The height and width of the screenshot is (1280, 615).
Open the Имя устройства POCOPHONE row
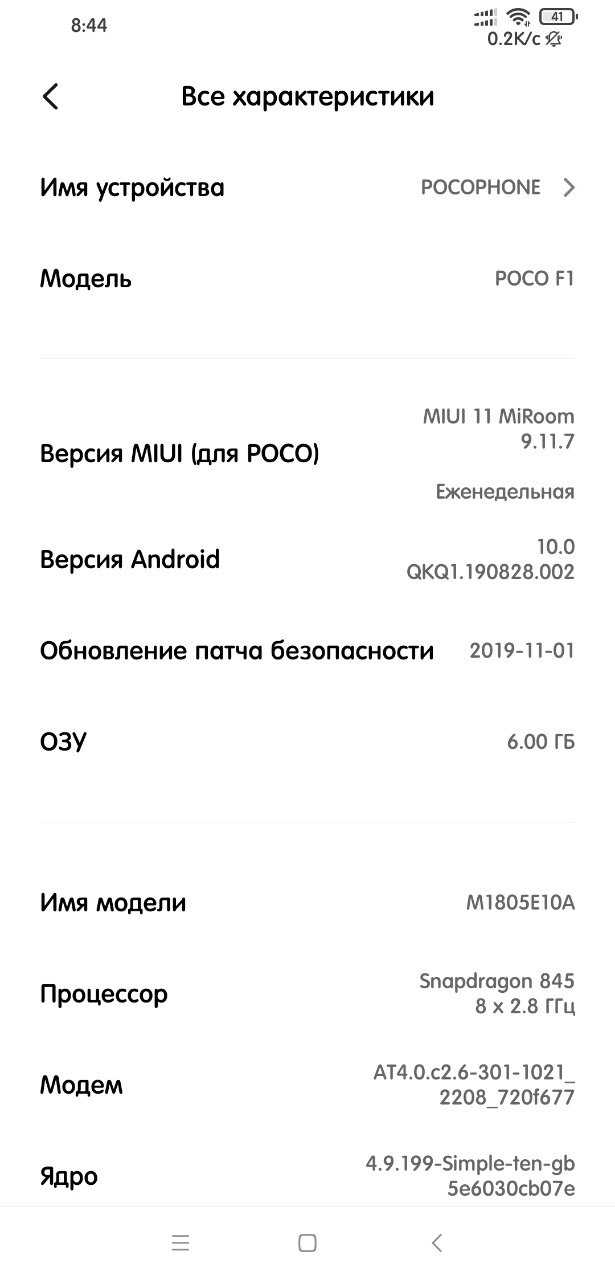coord(307,187)
